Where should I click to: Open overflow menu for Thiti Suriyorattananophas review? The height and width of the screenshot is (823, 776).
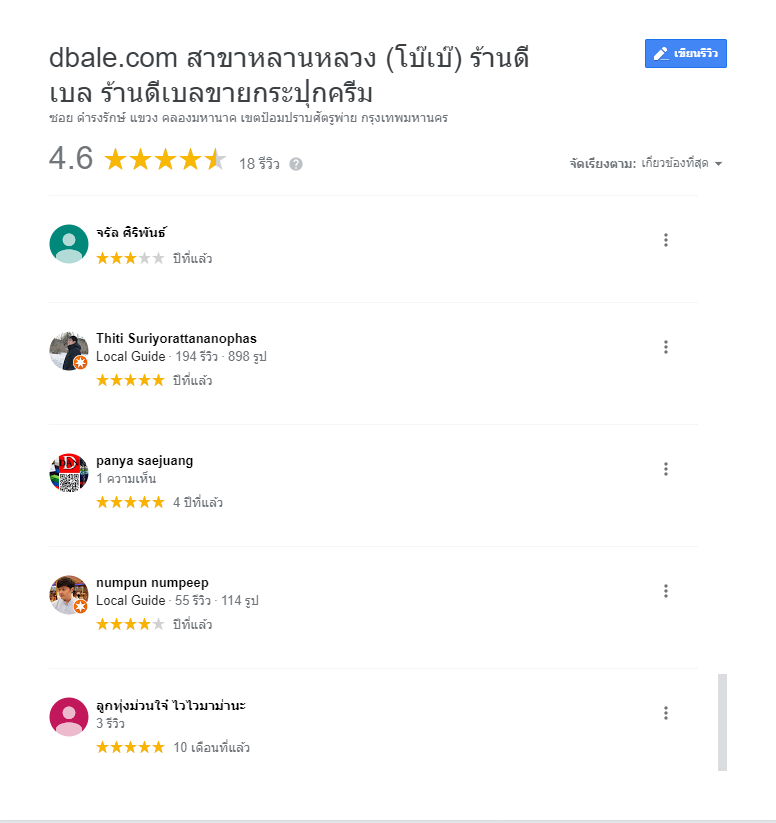pos(666,347)
